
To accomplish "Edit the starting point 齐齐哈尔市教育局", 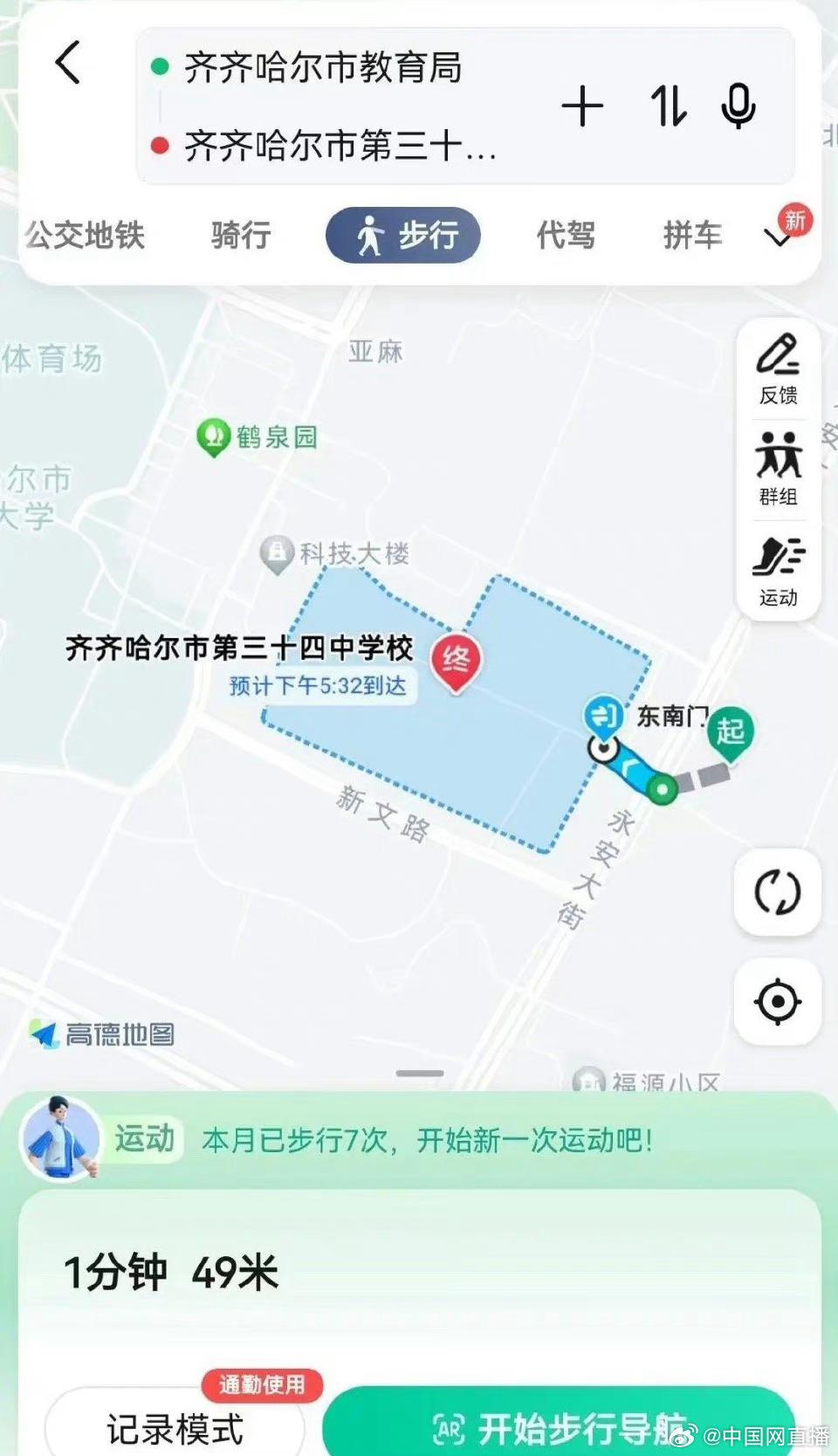I will click(x=322, y=68).
